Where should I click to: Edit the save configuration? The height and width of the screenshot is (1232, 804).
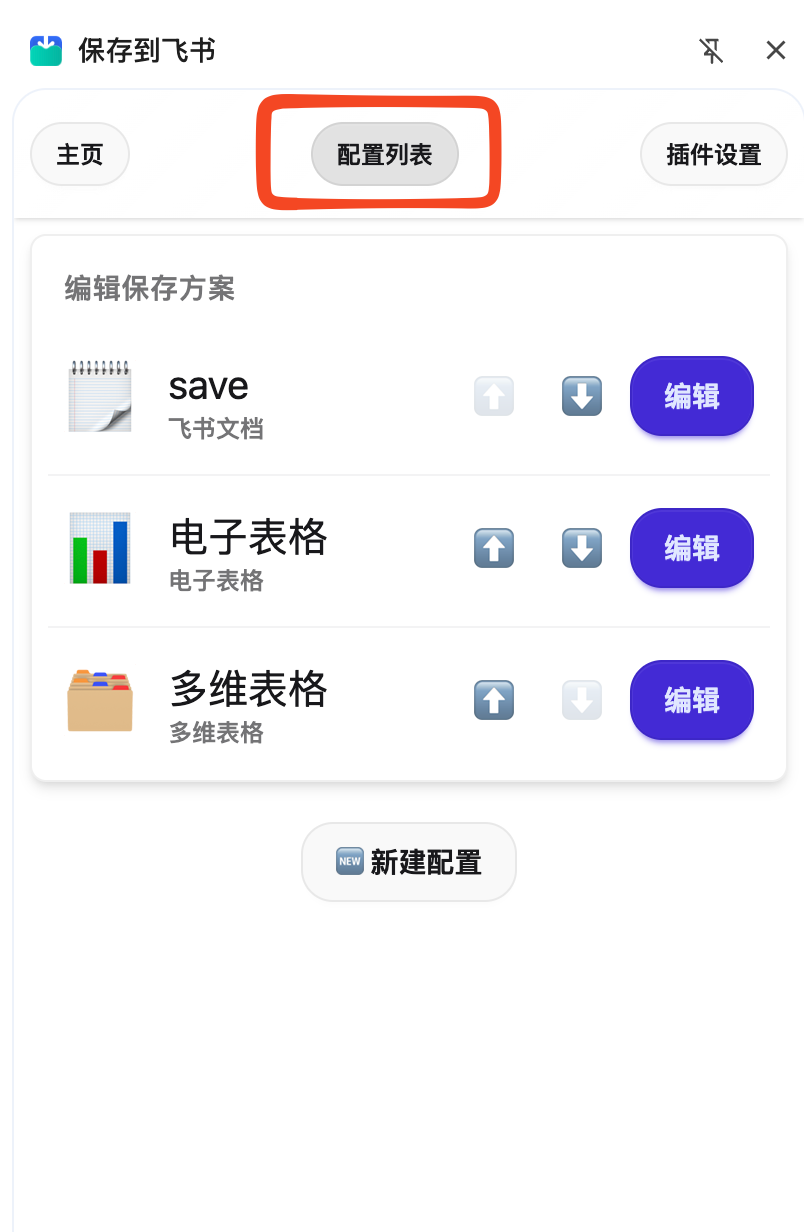click(x=691, y=396)
